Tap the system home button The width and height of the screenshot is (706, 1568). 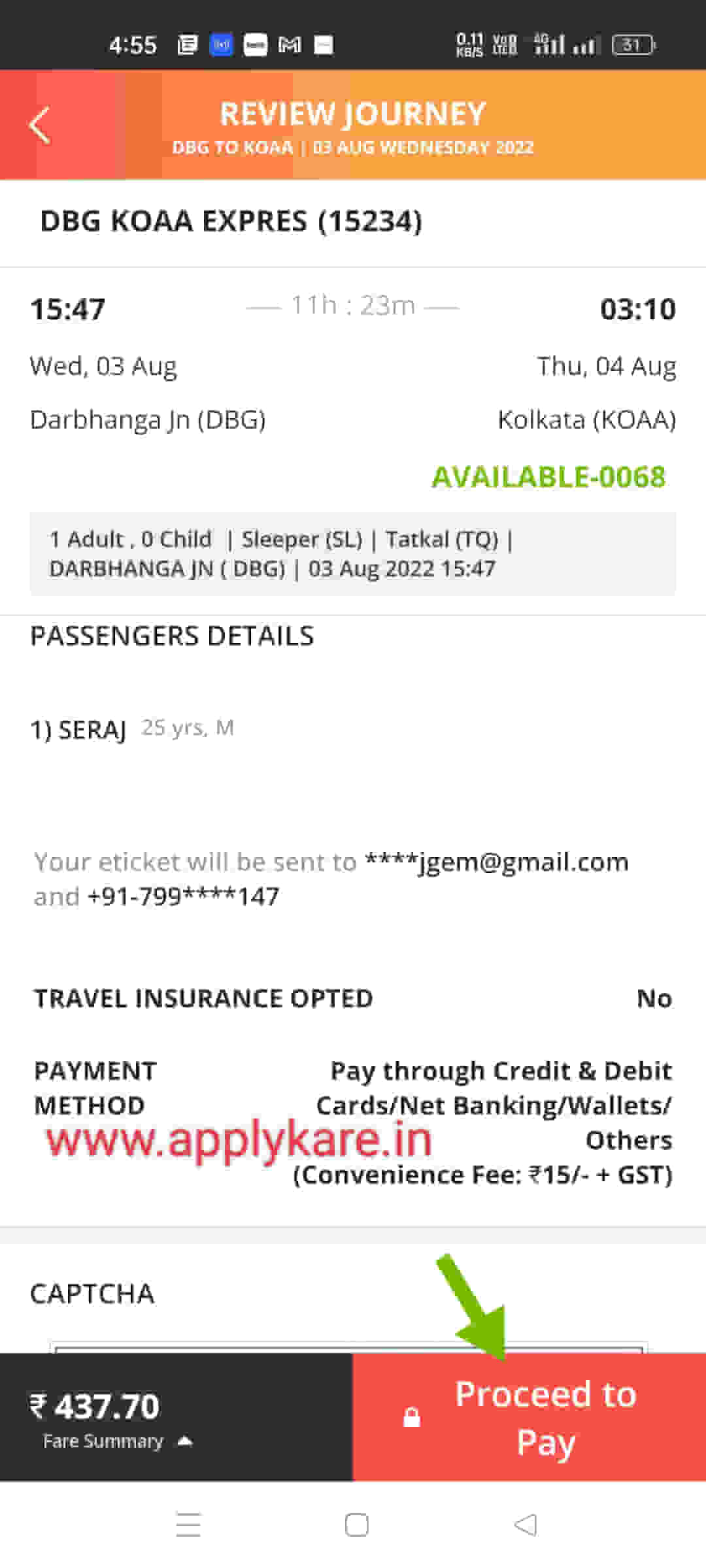pos(356,1525)
